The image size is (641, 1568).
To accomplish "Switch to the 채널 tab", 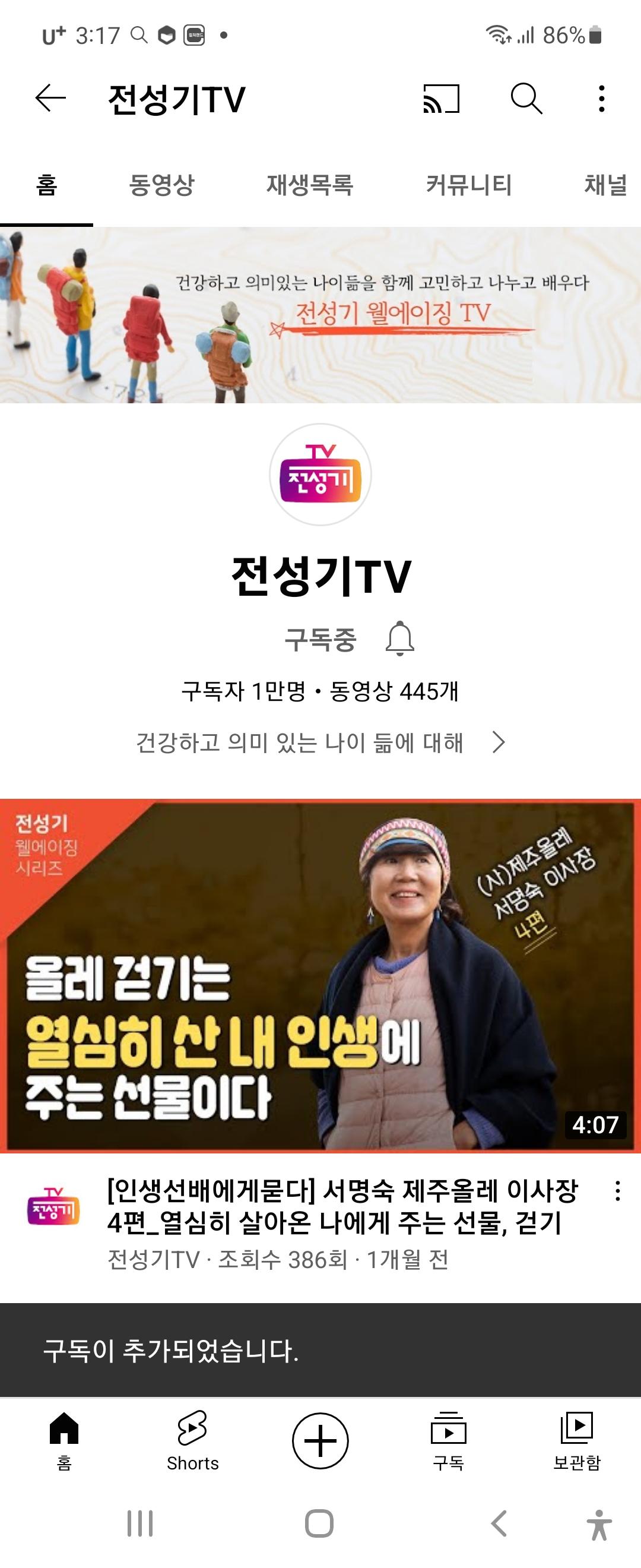I will [605, 185].
